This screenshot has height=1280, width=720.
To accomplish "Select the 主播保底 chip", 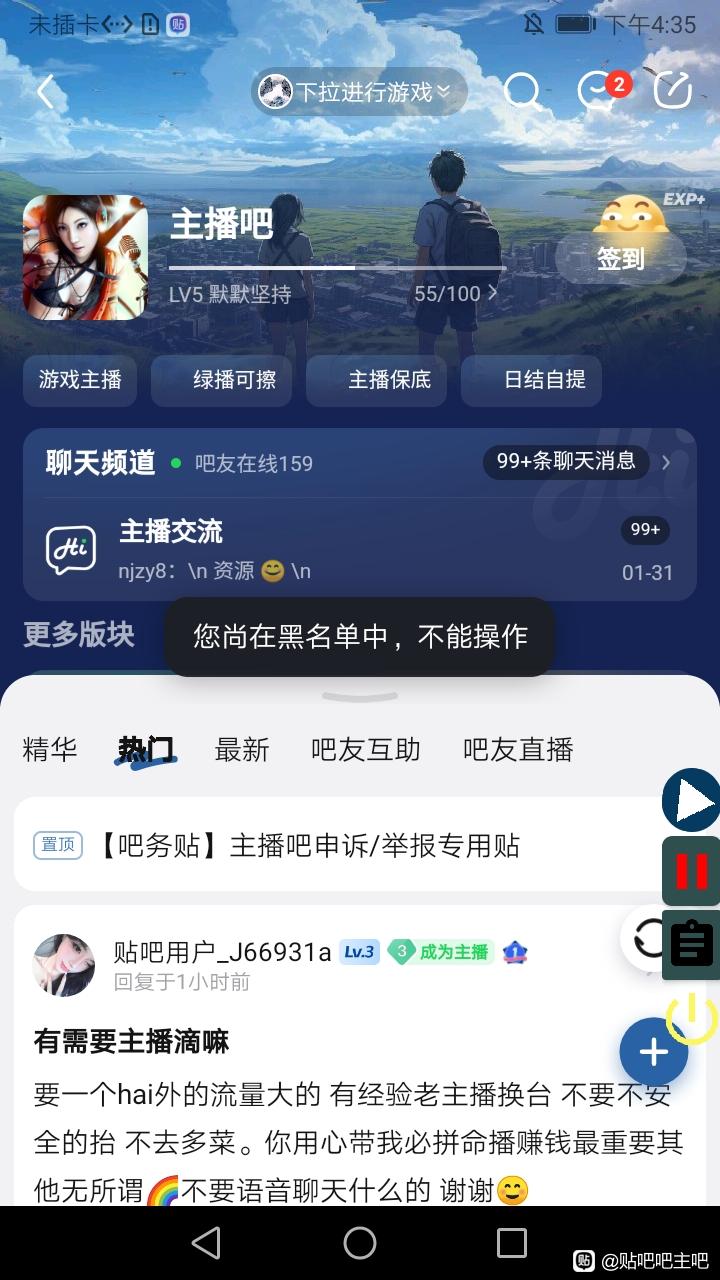I will click(376, 380).
